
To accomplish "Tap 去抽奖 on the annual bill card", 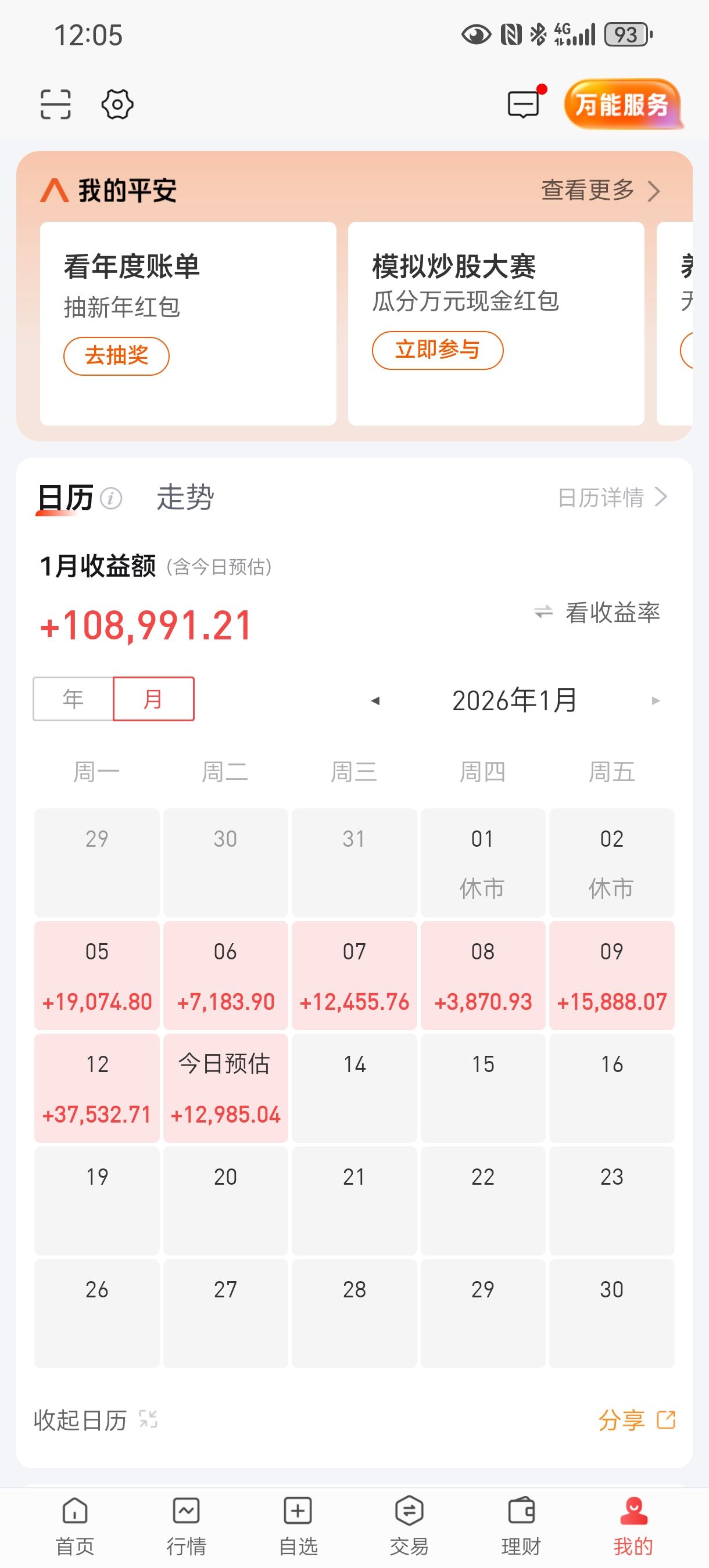I will (x=116, y=355).
